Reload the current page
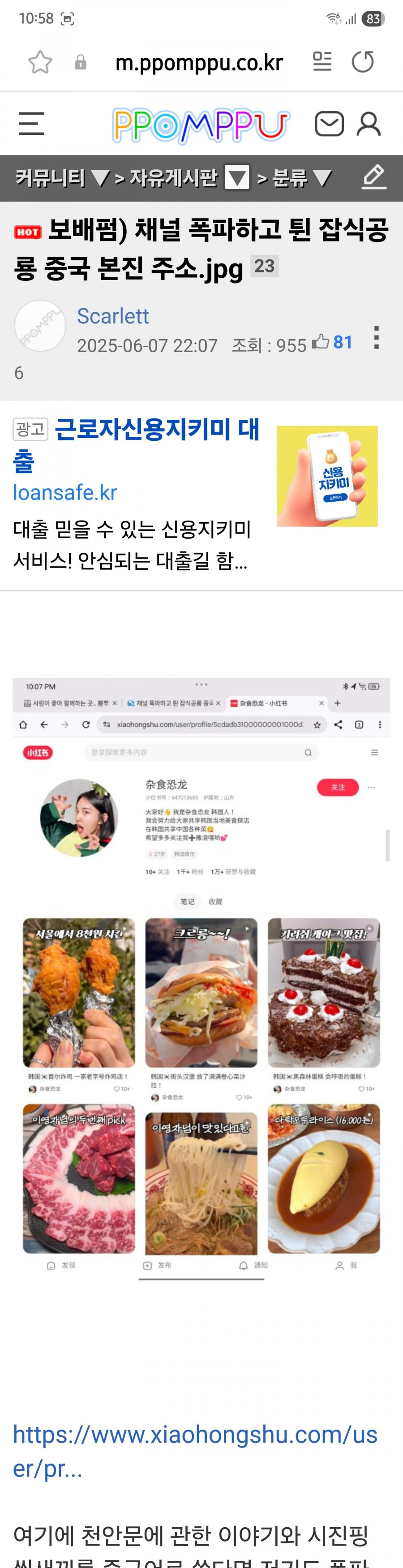403x1568 pixels. pyautogui.click(x=363, y=62)
